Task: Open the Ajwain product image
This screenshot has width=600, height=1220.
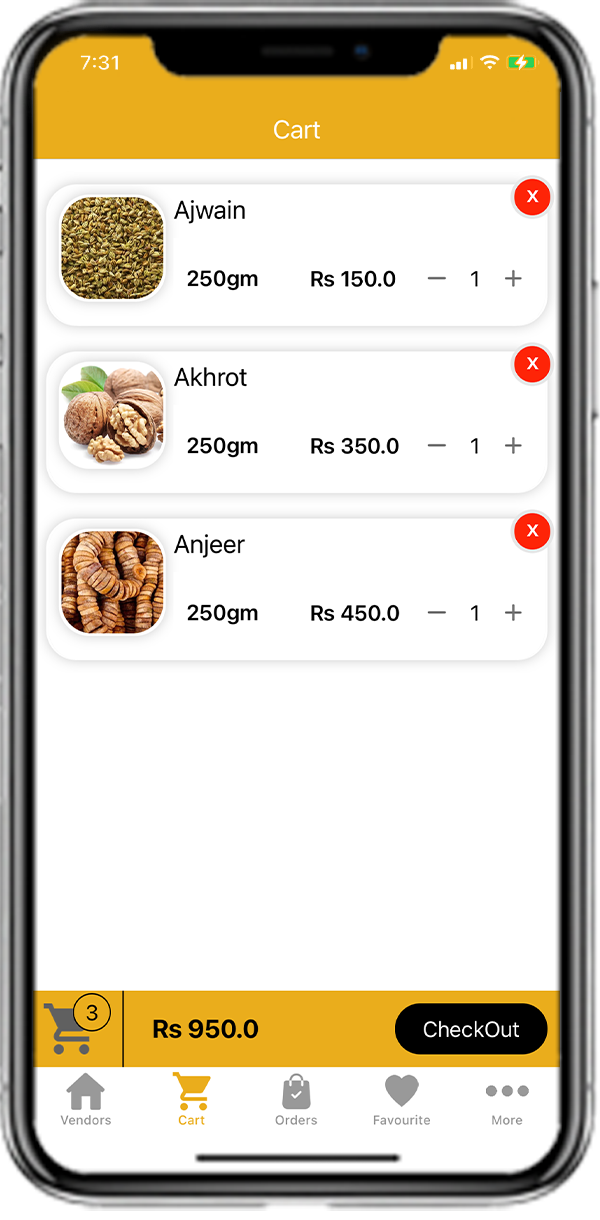Action: (111, 247)
